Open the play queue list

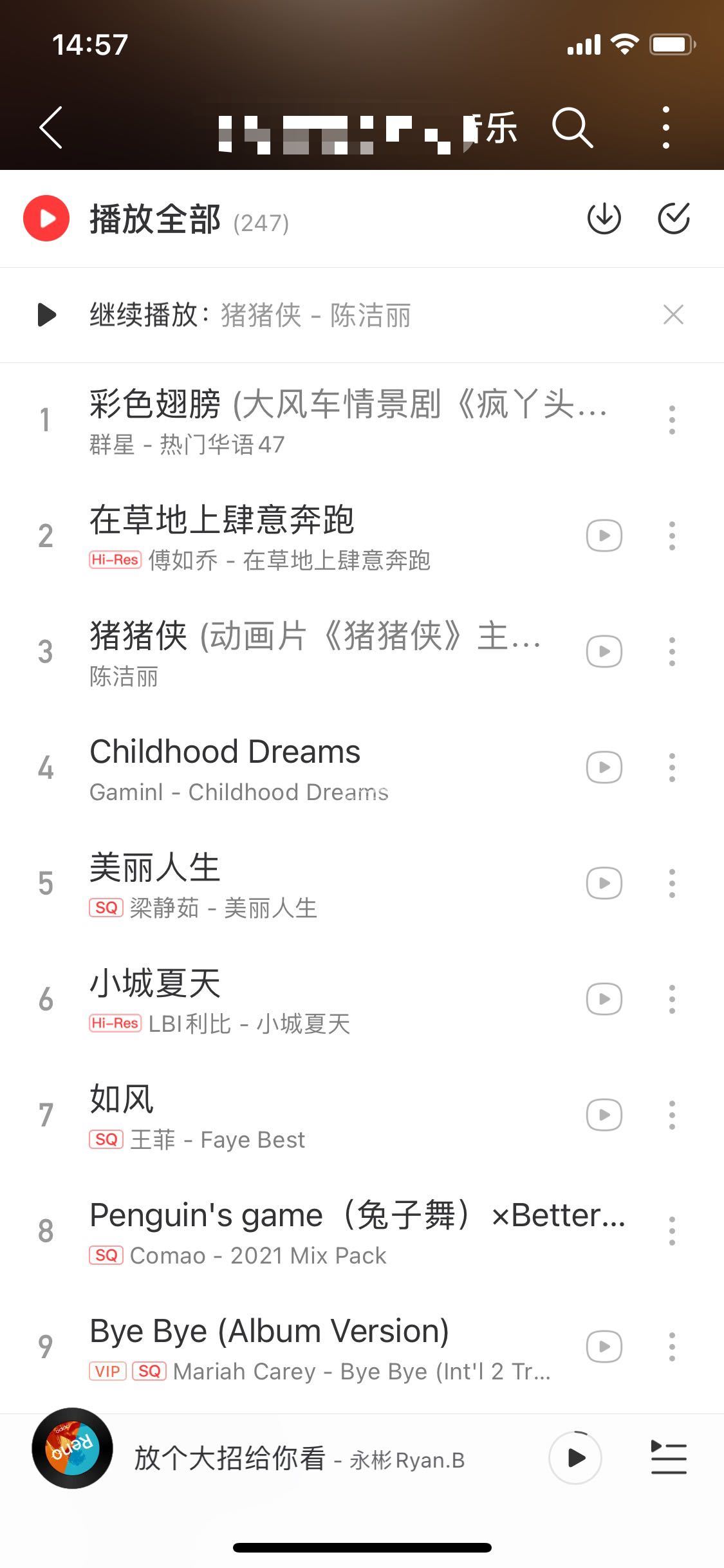(x=668, y=1457)
